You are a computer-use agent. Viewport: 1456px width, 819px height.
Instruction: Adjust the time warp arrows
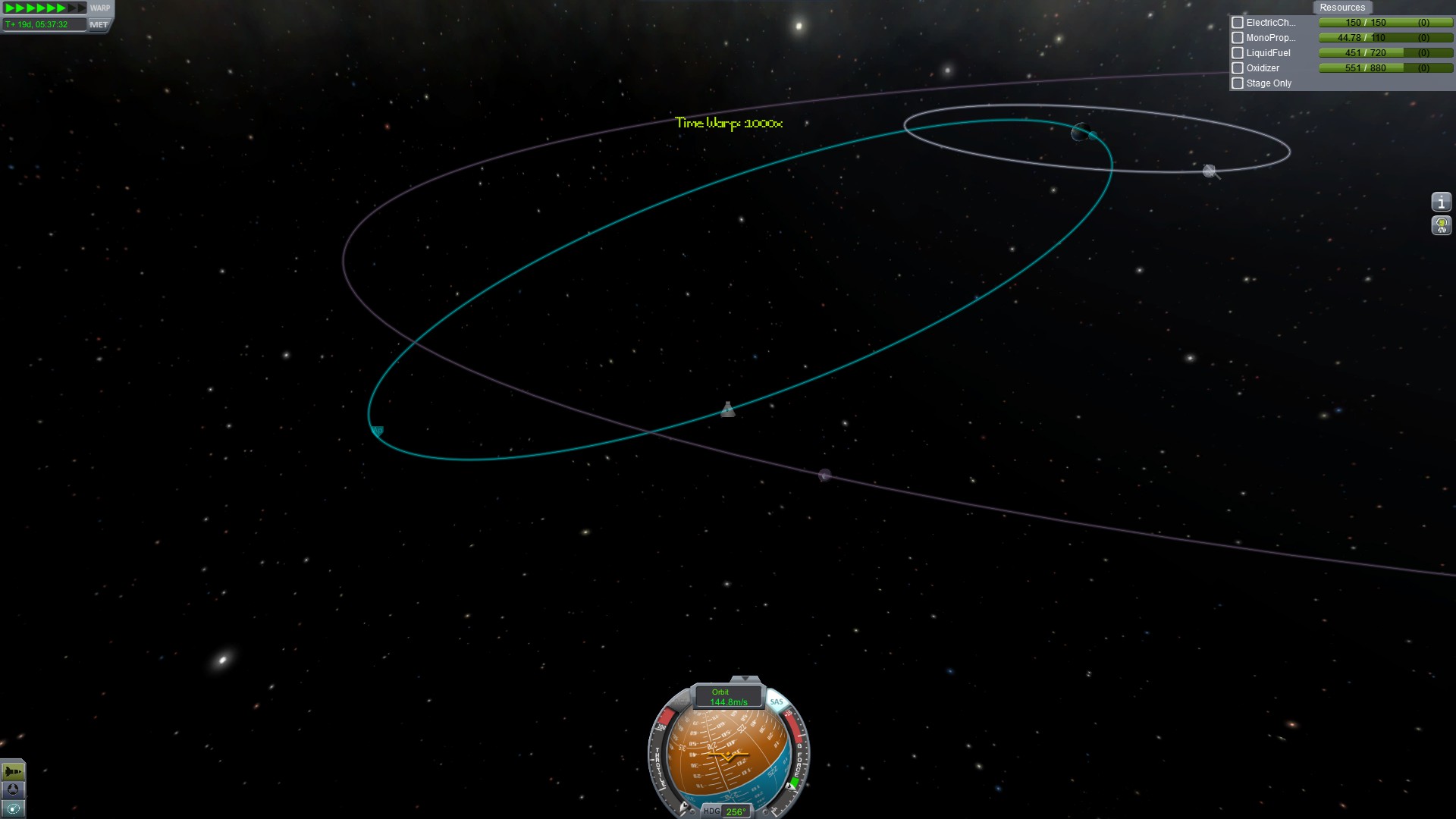click(45, 8)
